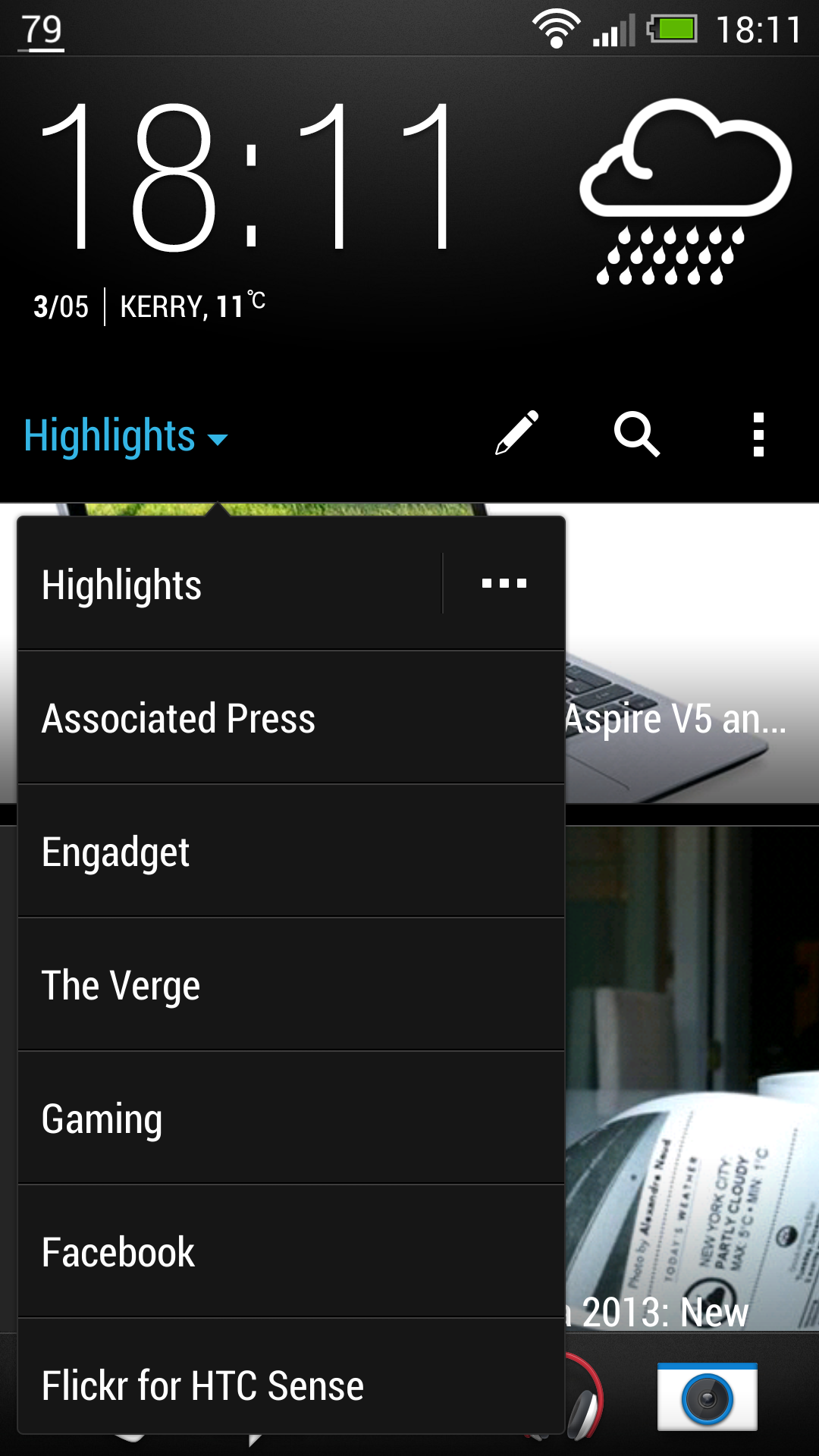Show the Facebook feed
This screenshot has width=819, height=1456.
(x=290, y=1252)
